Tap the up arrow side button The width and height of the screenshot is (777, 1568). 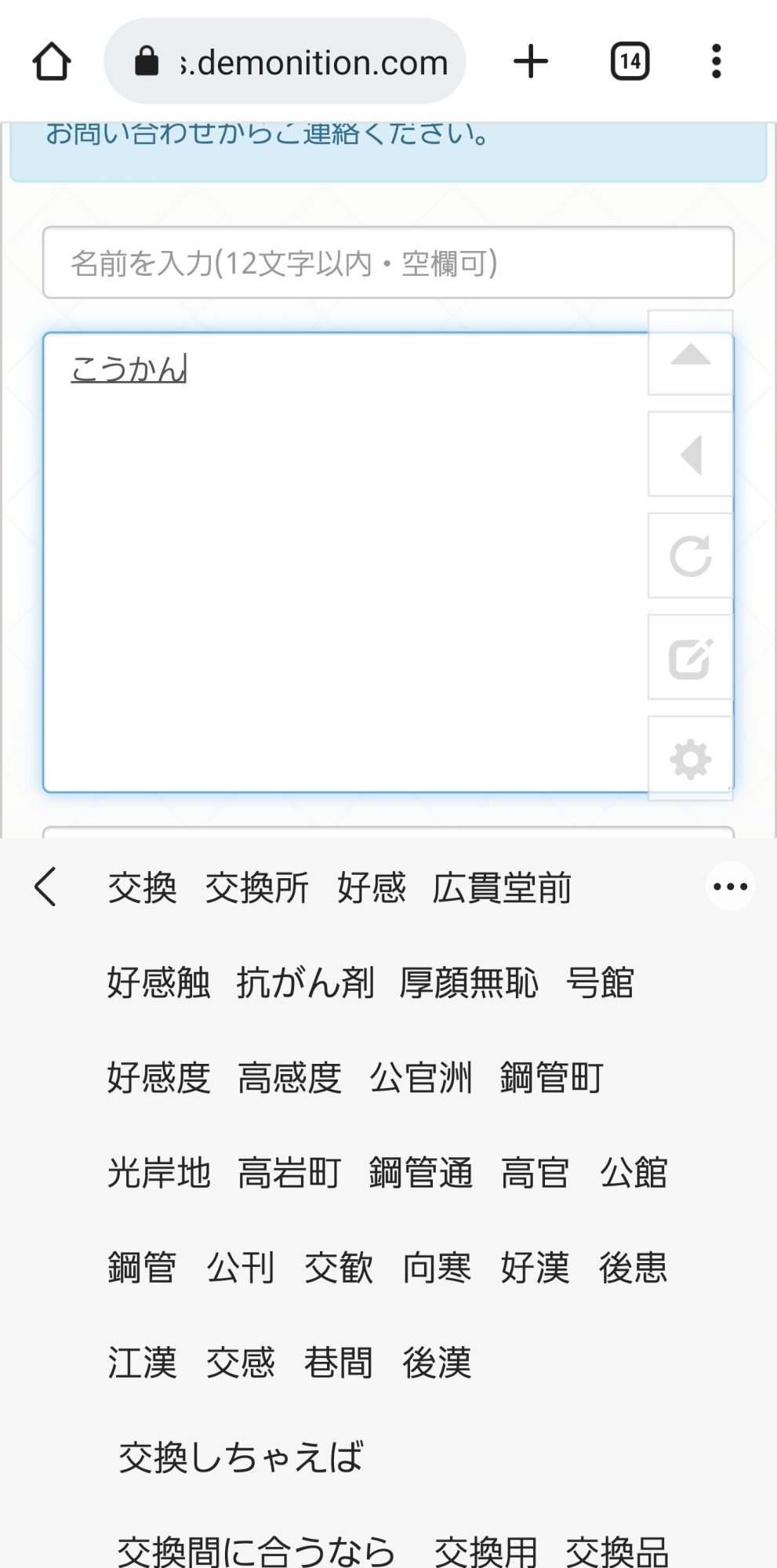coord(691,354)
